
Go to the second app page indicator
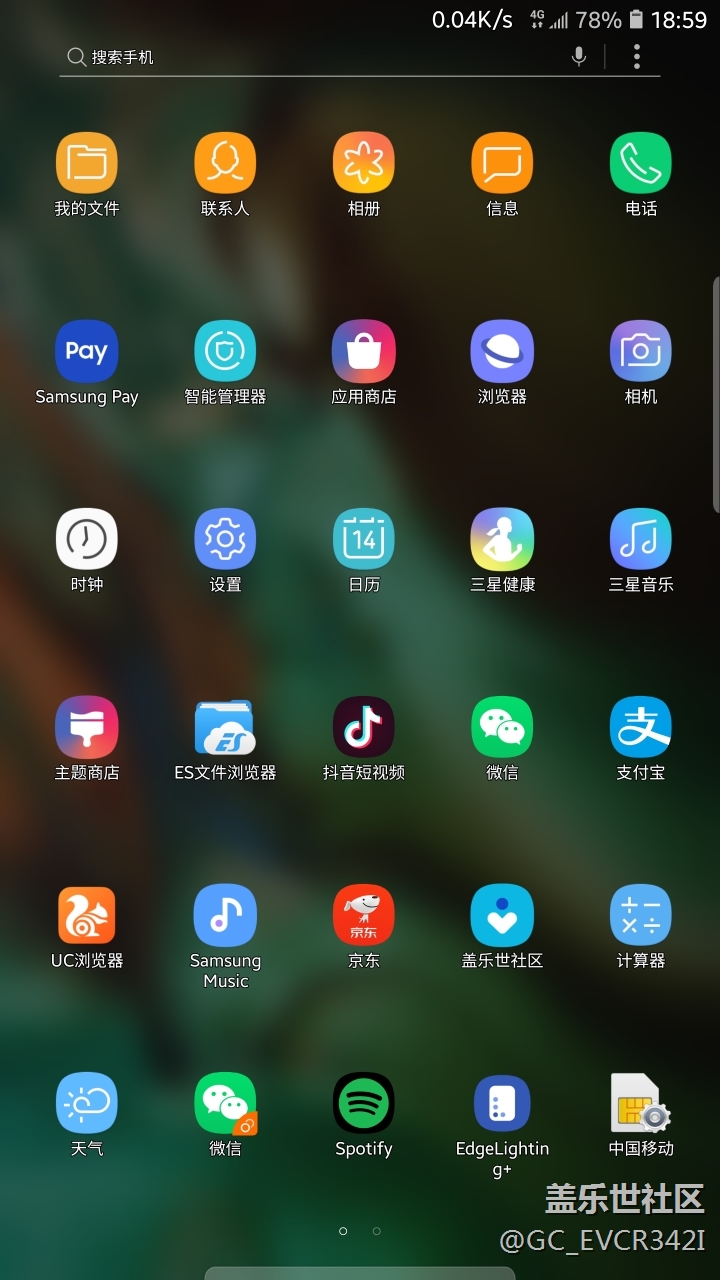(x=377, y=1231)
